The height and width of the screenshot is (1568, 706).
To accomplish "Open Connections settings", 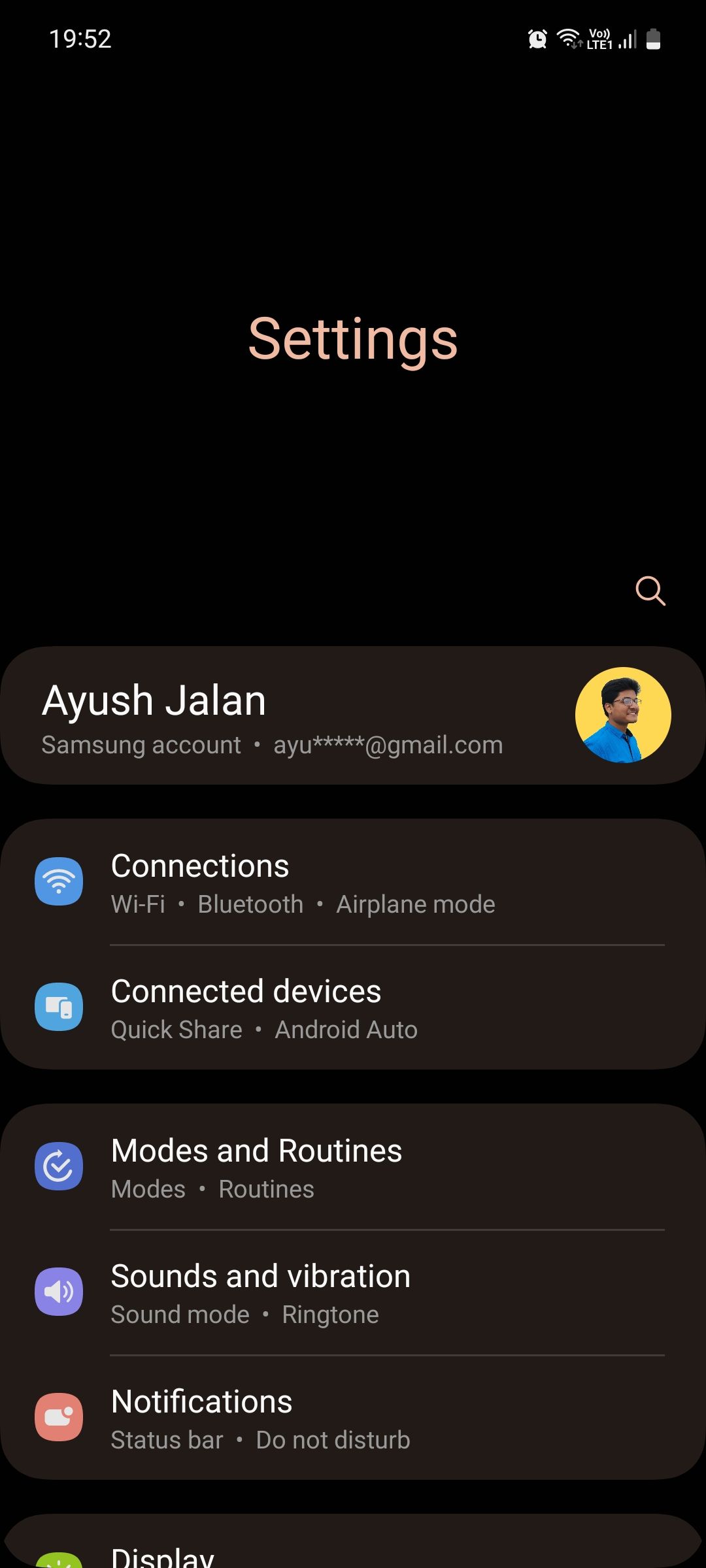I will click(353, 881).
